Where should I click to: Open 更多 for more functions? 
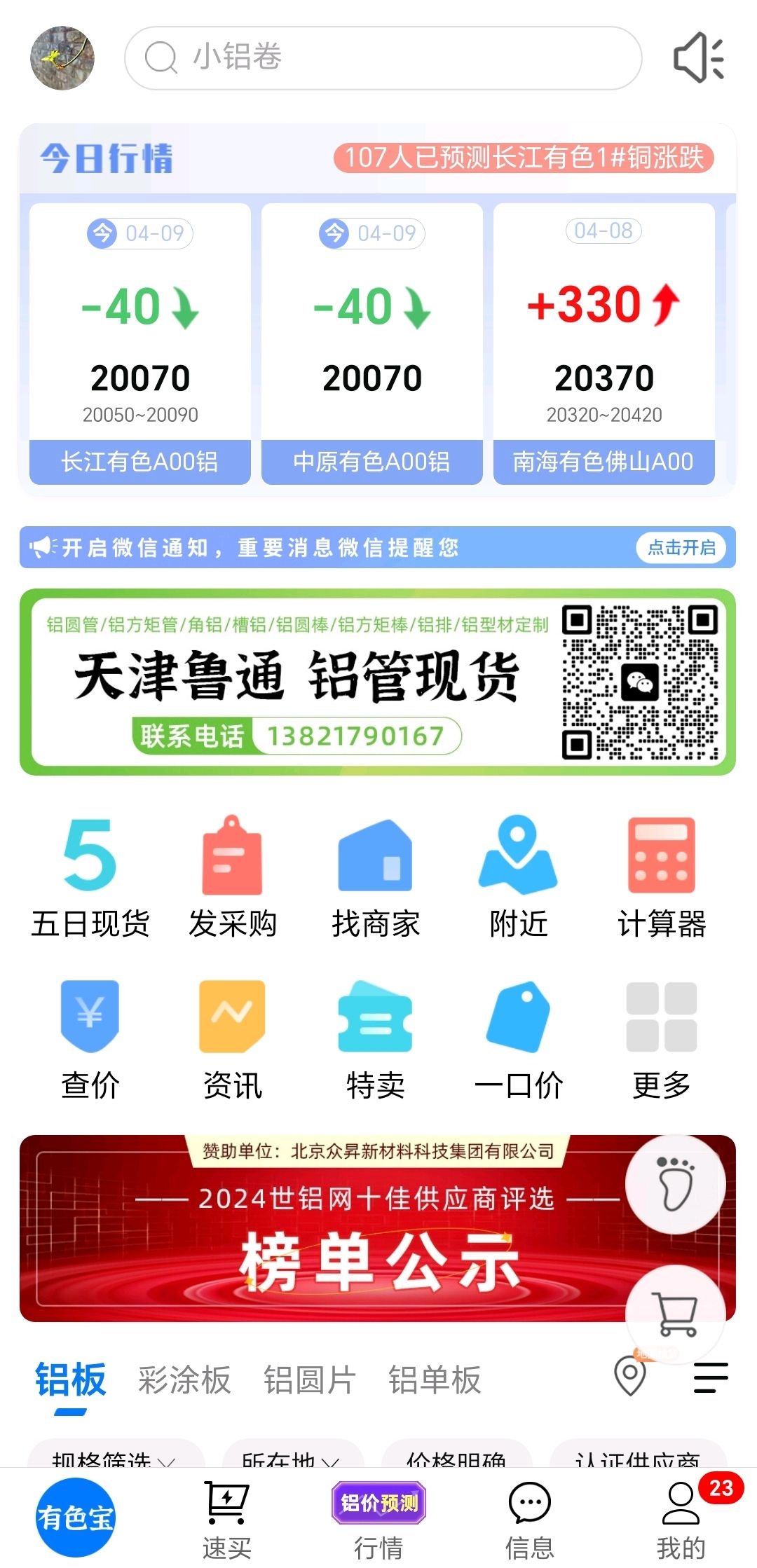coord(662,1040)
